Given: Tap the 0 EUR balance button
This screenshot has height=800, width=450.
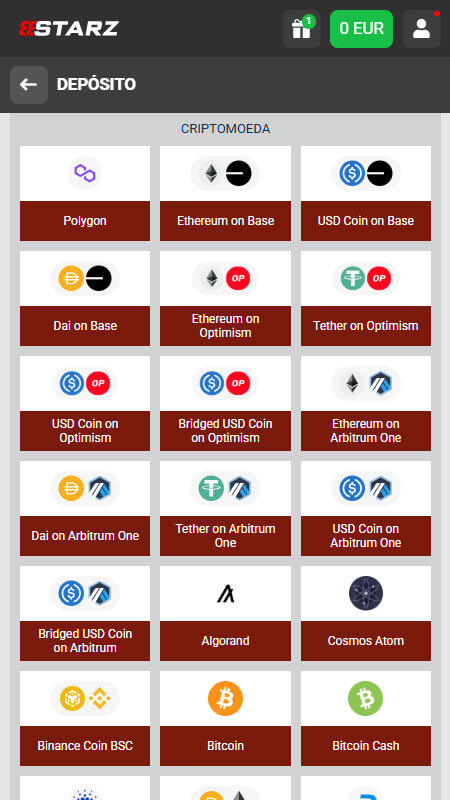Looking at the screenshot, I should pyautogui.click(x=361, y=29).
